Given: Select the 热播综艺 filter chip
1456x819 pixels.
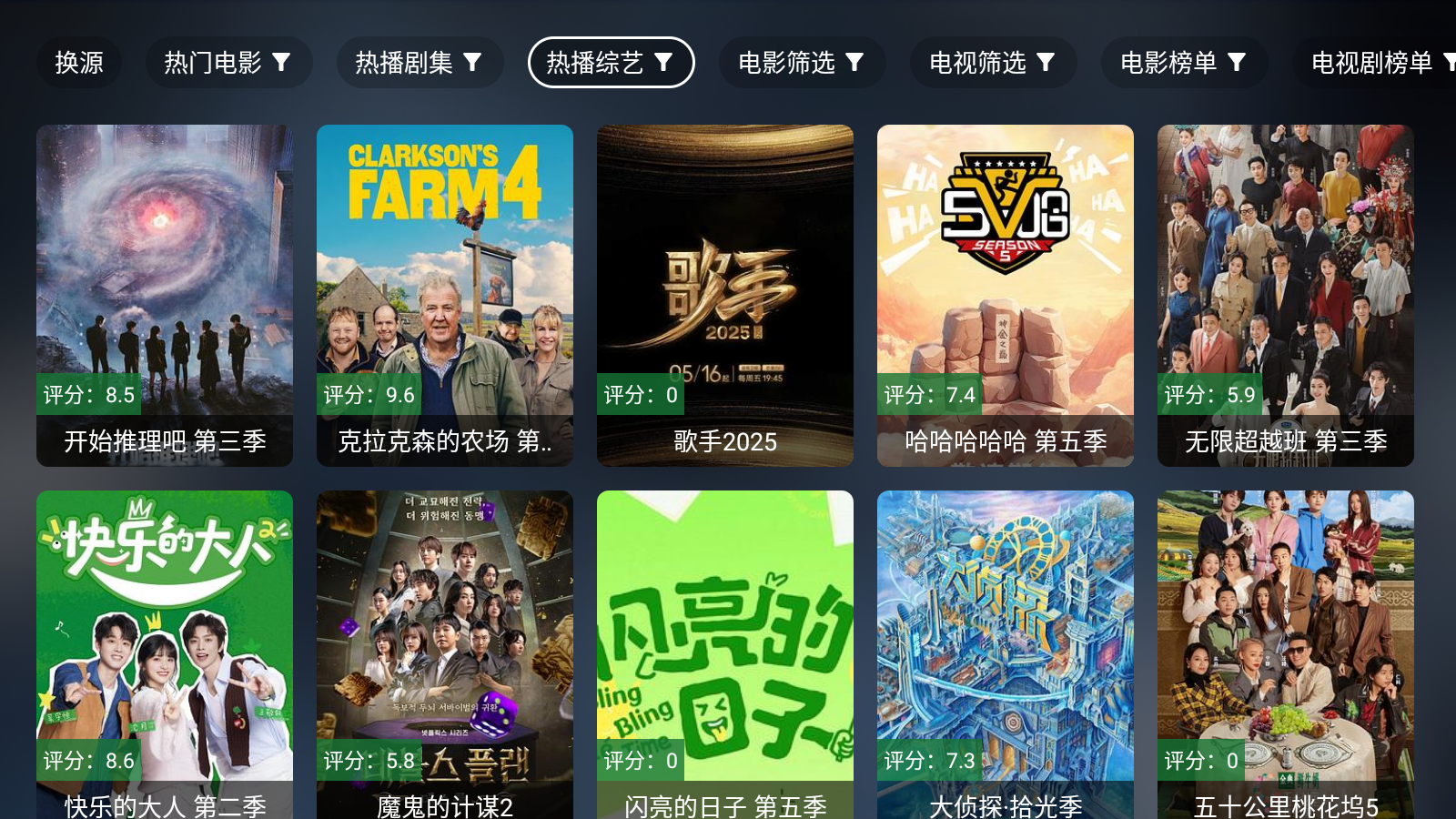Looking at the screenshot, I should (x=611, y=63).
